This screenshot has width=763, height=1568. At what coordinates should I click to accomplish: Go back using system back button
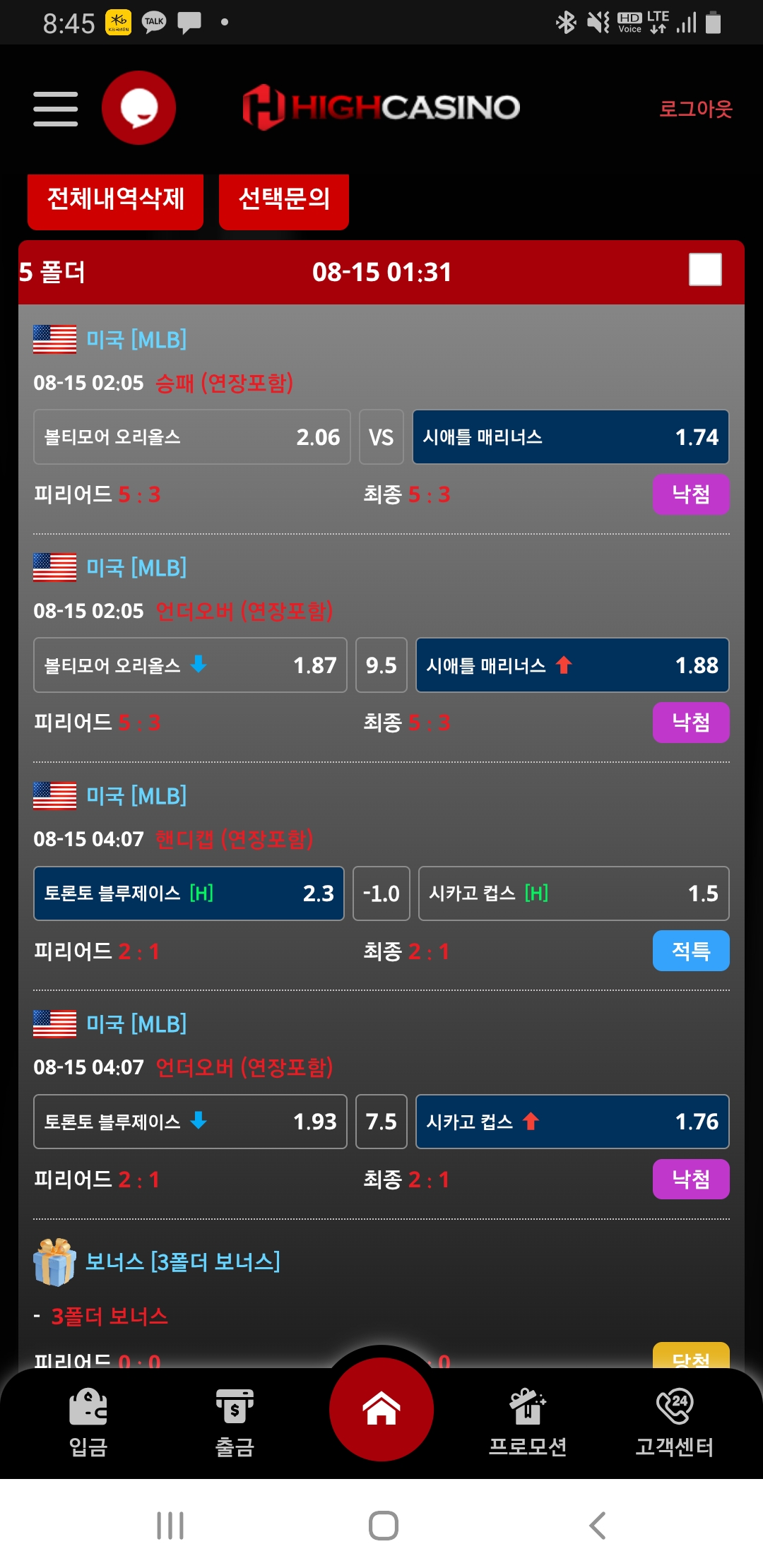tap(598, 1526)
